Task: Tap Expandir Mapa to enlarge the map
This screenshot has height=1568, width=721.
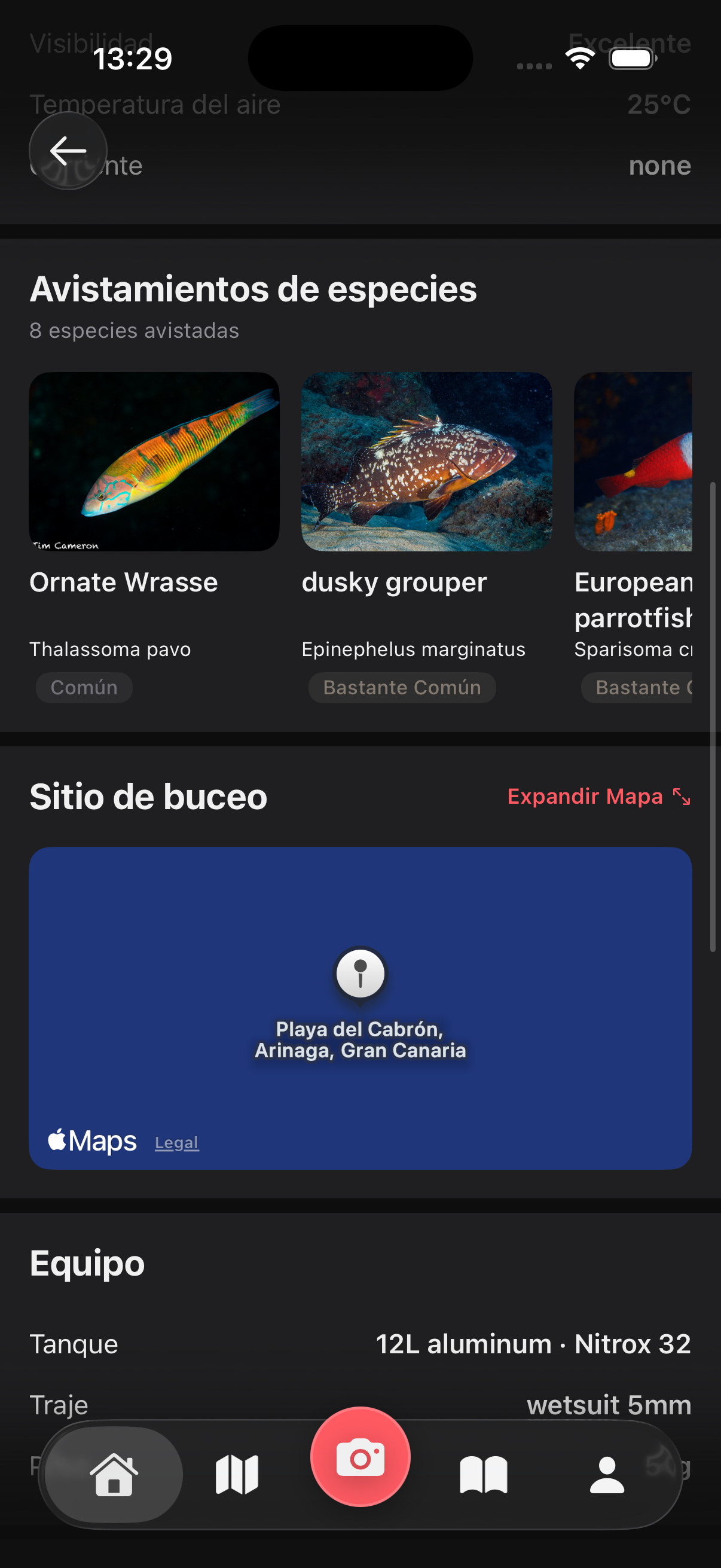Action: click(598, 796)
